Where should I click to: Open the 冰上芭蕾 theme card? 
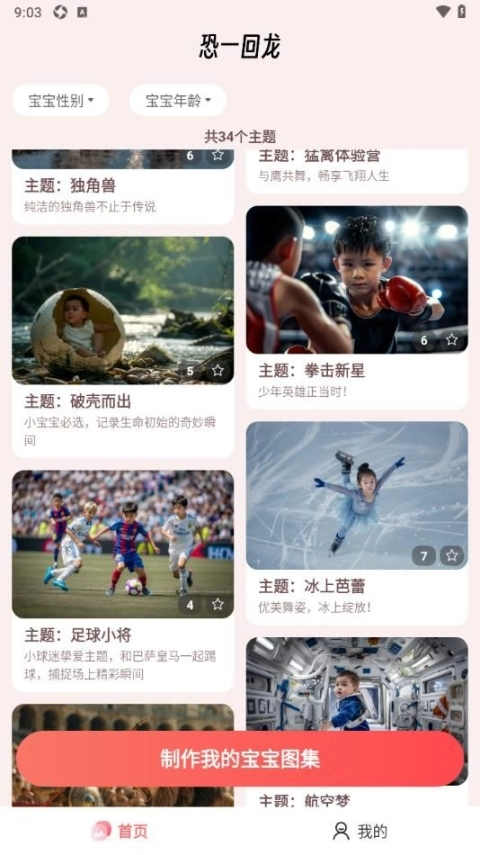tap(357, 523)
